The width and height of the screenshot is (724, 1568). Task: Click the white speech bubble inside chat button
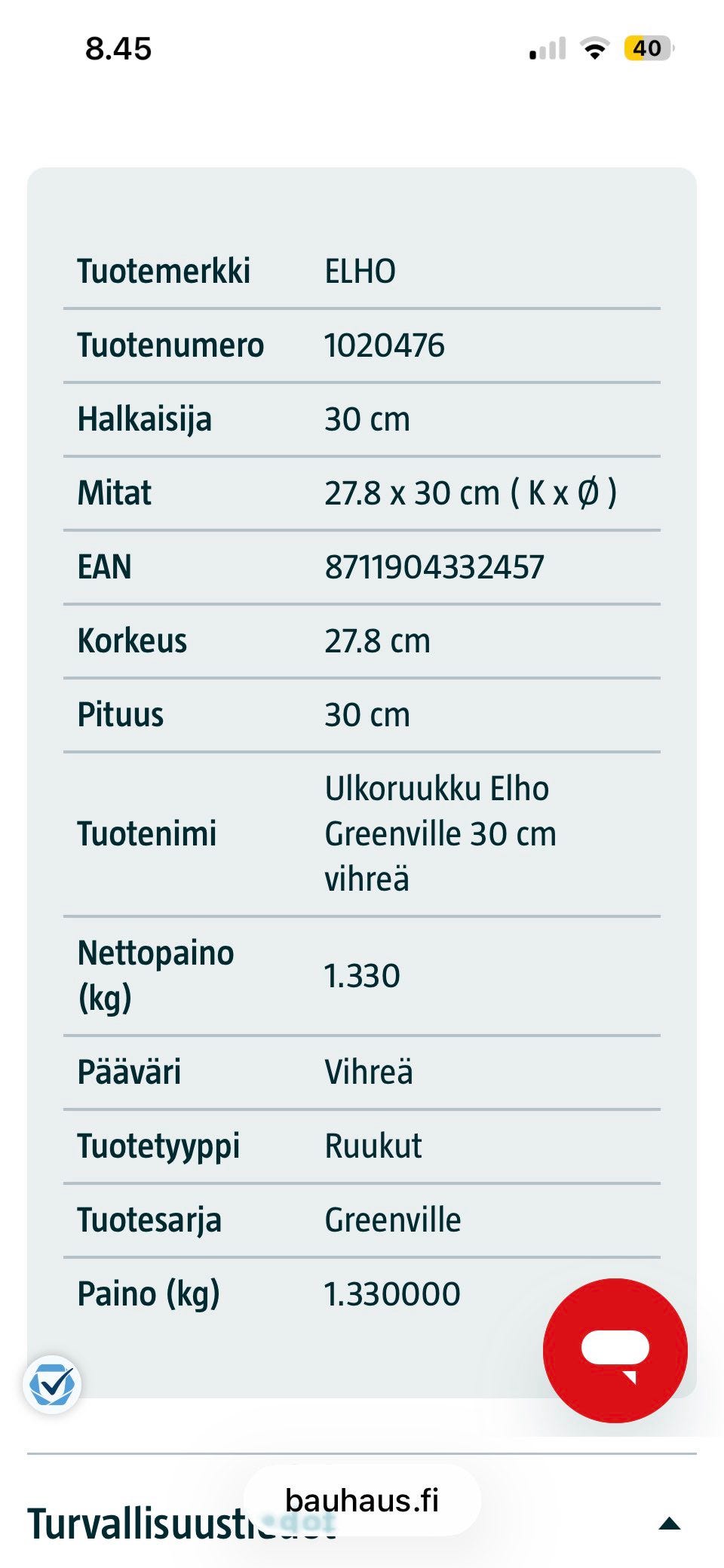615,1346
